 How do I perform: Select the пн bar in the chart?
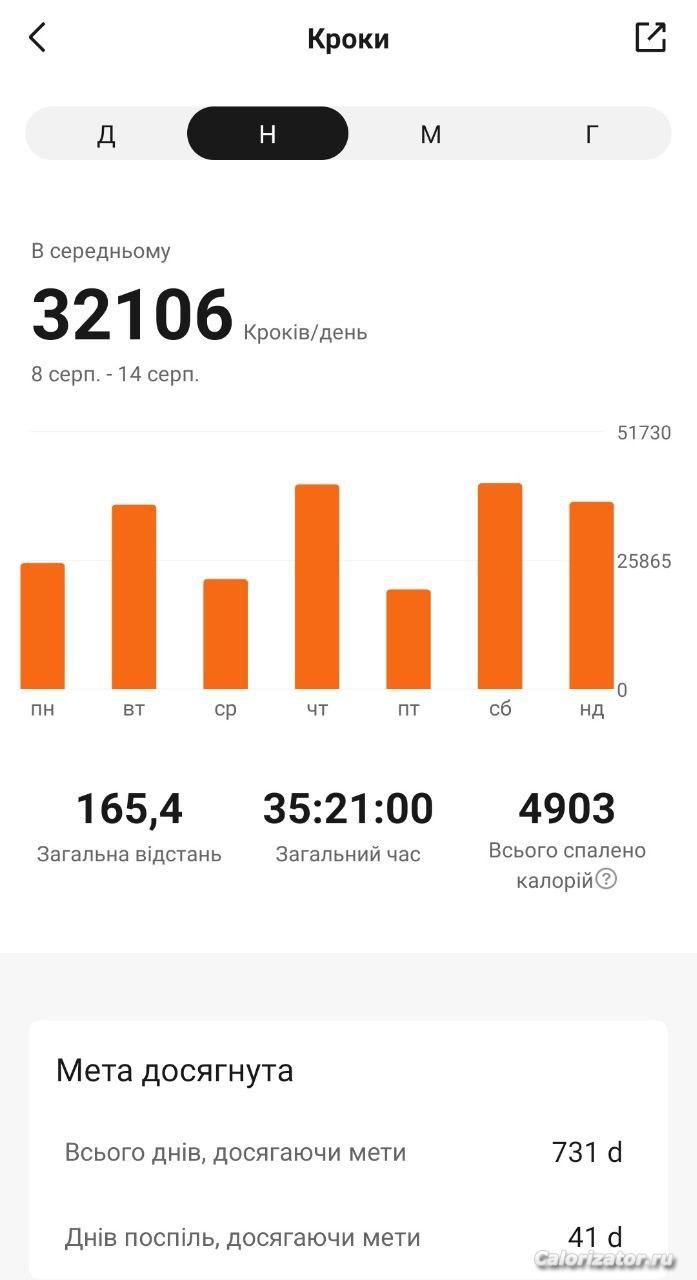tap(43, 626)
